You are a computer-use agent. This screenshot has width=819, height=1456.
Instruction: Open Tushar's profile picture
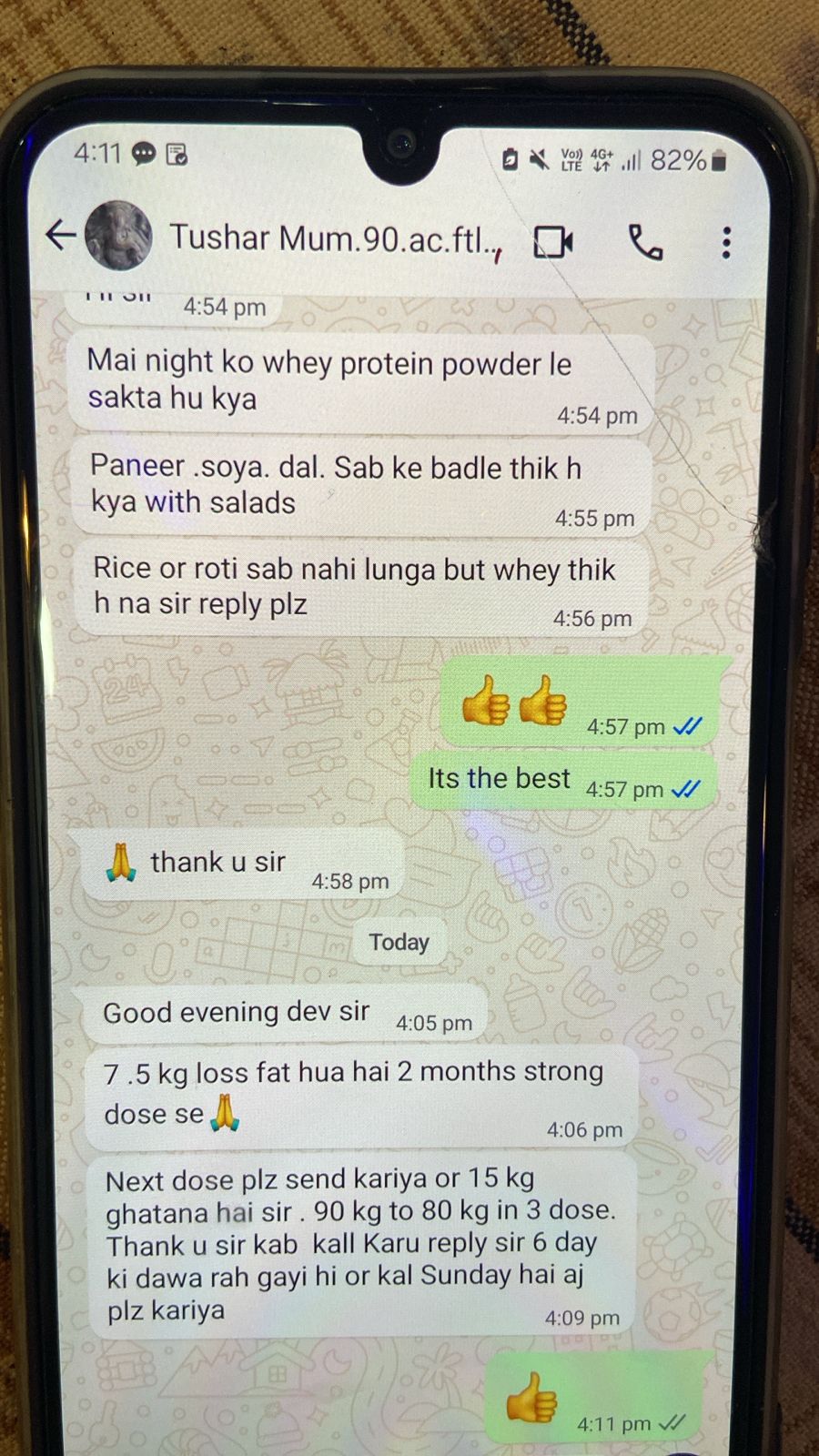click(118, 236)
